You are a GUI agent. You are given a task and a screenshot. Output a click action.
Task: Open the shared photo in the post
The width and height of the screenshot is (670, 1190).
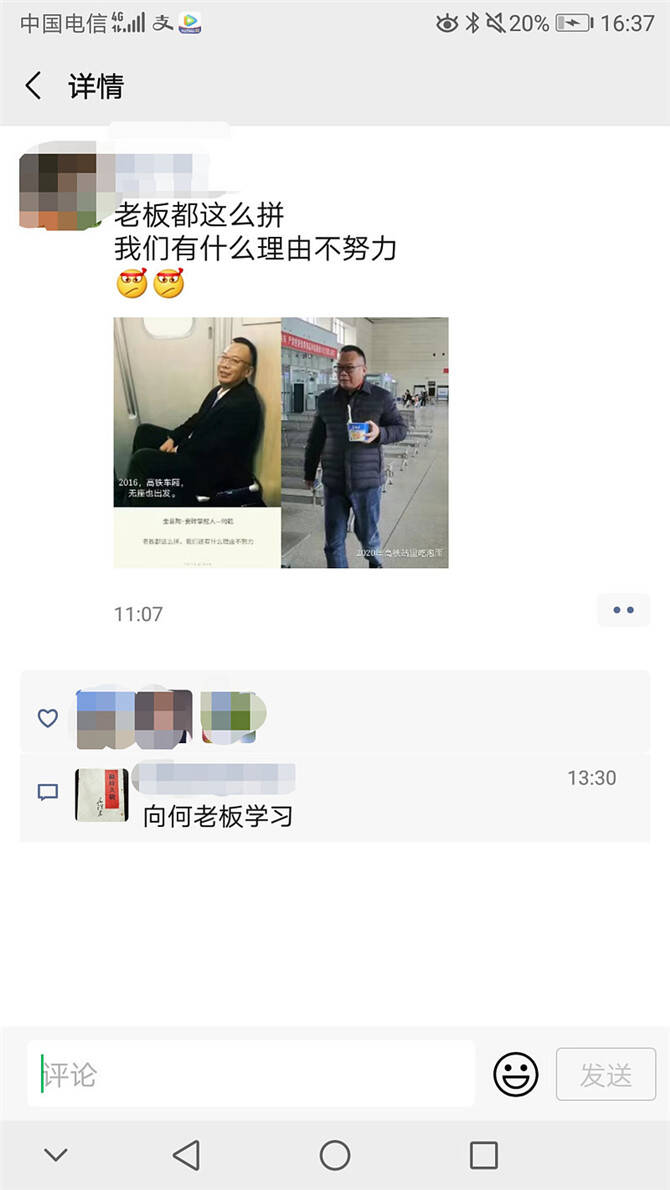pos(281,442)
